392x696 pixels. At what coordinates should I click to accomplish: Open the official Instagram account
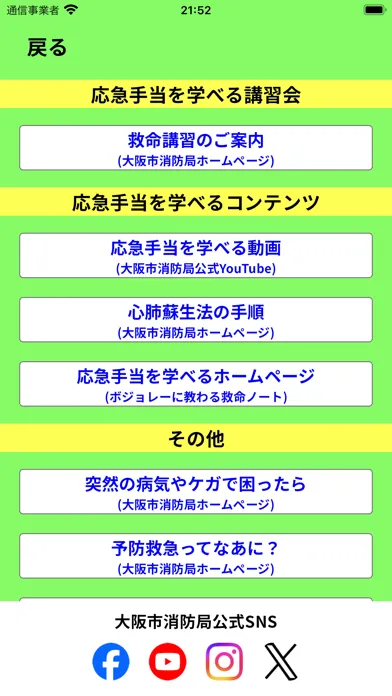[x=224, y=661]
